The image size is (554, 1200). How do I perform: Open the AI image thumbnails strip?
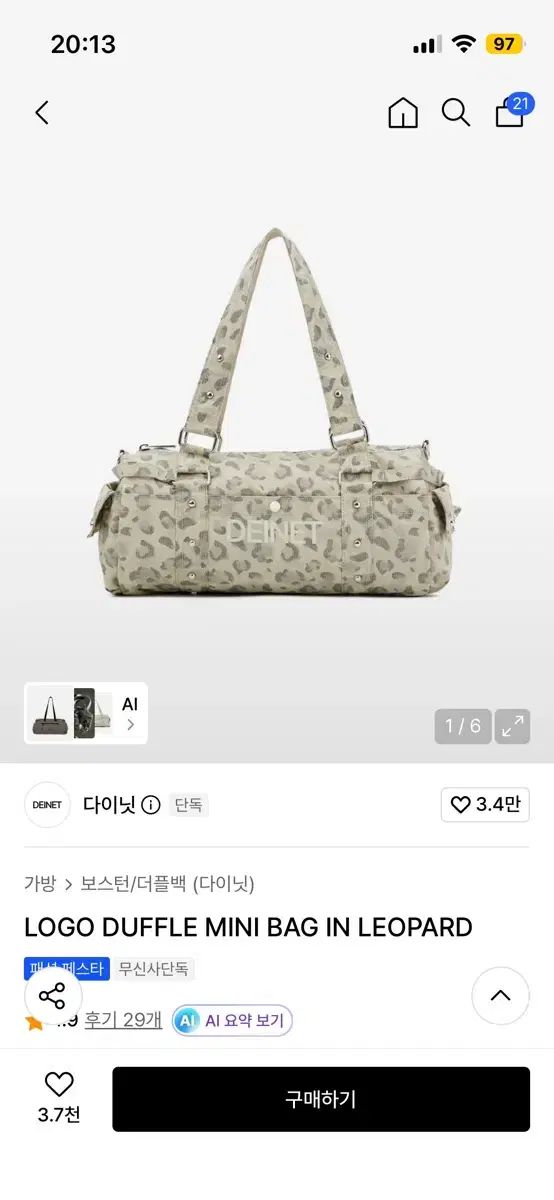coord(86,713)
